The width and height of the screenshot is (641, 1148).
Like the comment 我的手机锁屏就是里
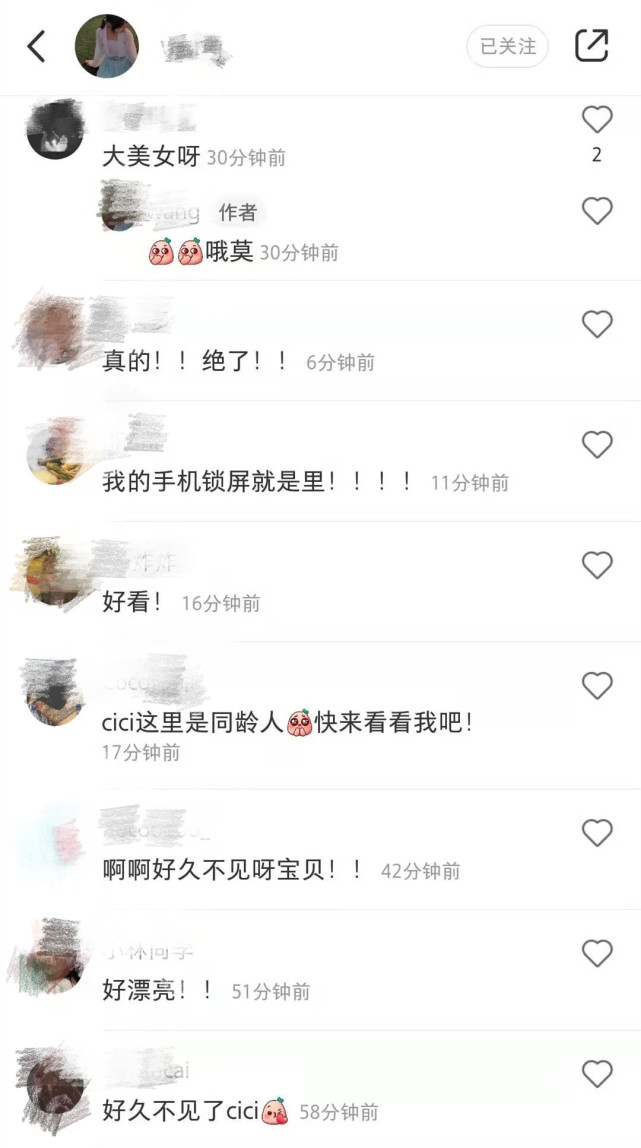[x=597, y=445]
